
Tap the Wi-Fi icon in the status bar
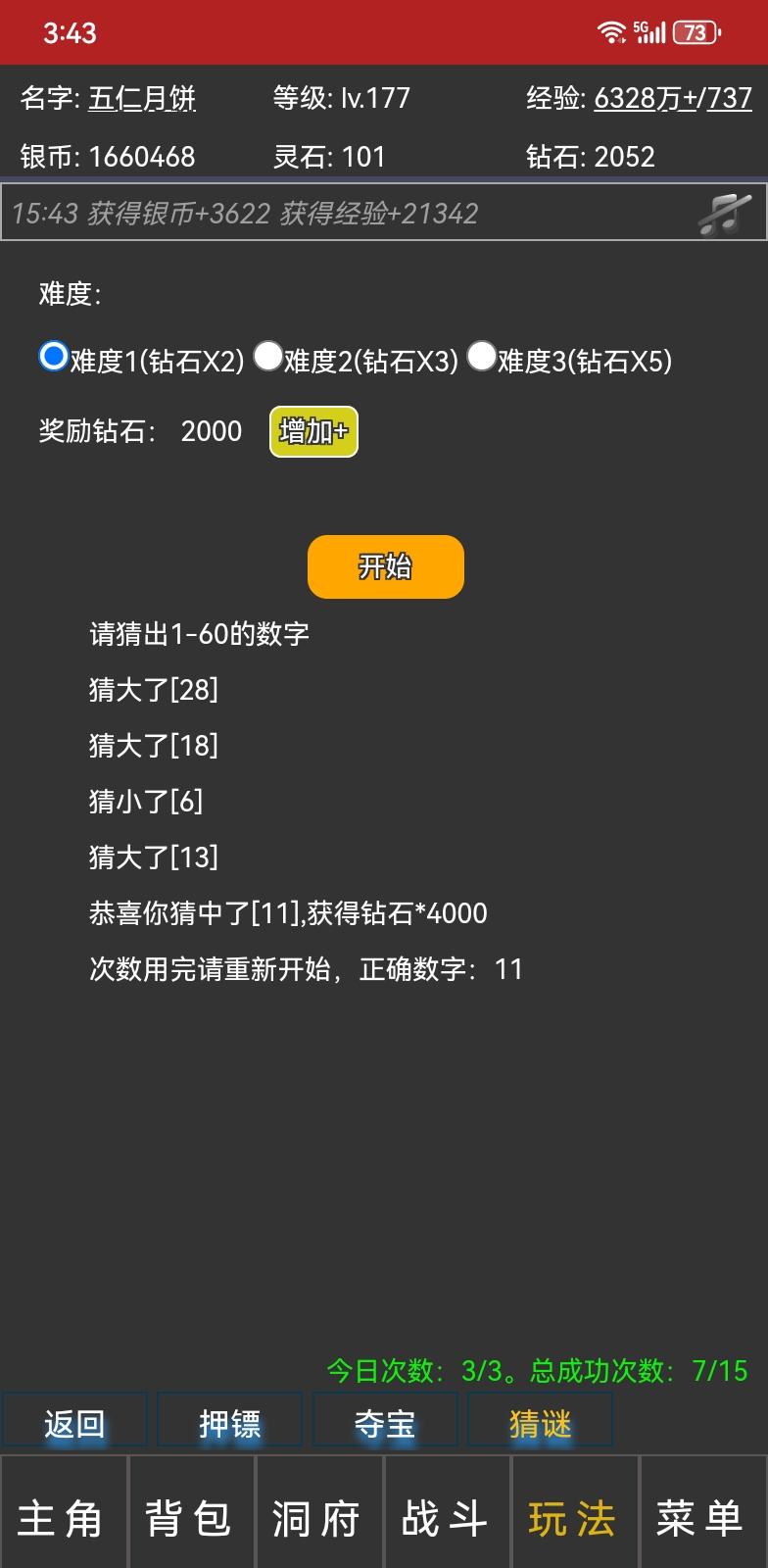pyautogui.click(x=613, y=30)
